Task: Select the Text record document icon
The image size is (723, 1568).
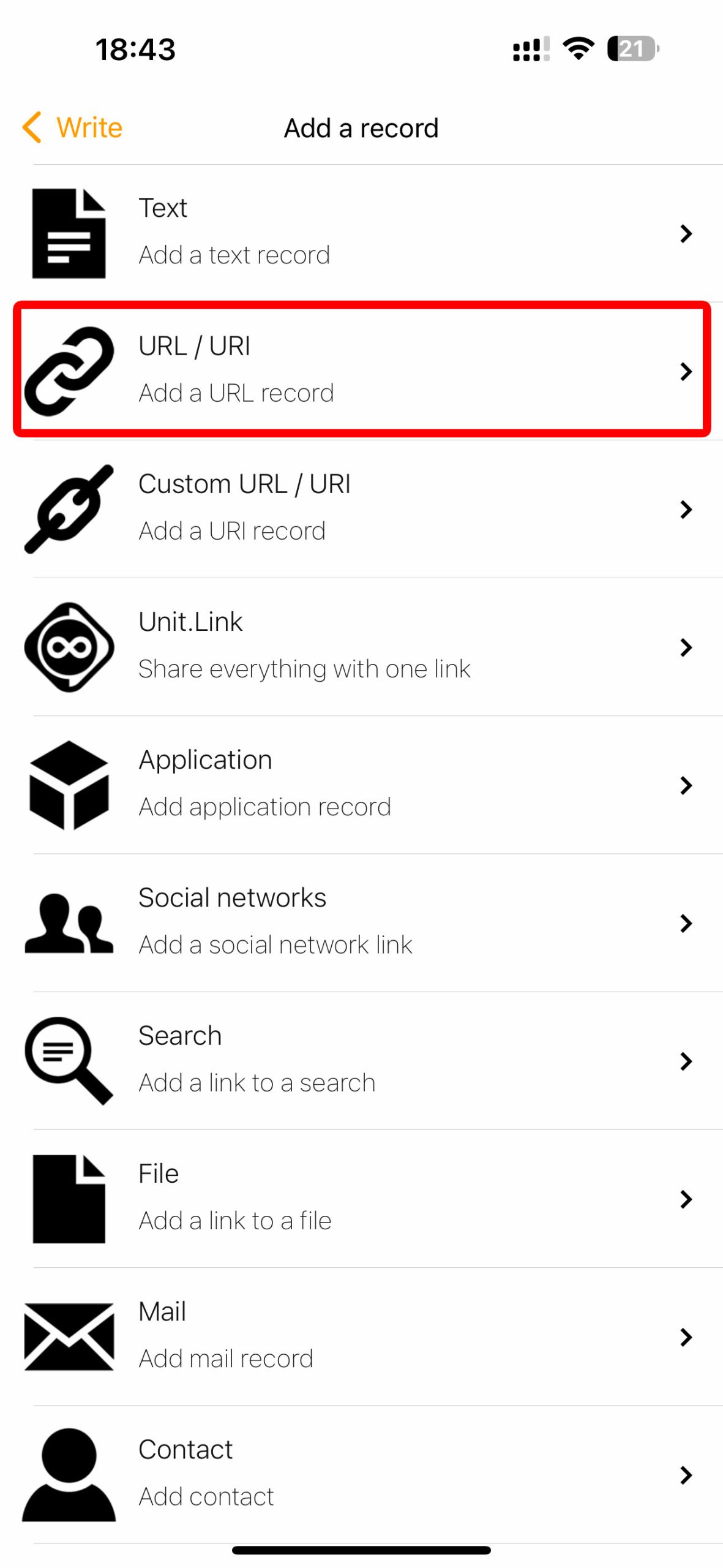Action: [69, 233]
